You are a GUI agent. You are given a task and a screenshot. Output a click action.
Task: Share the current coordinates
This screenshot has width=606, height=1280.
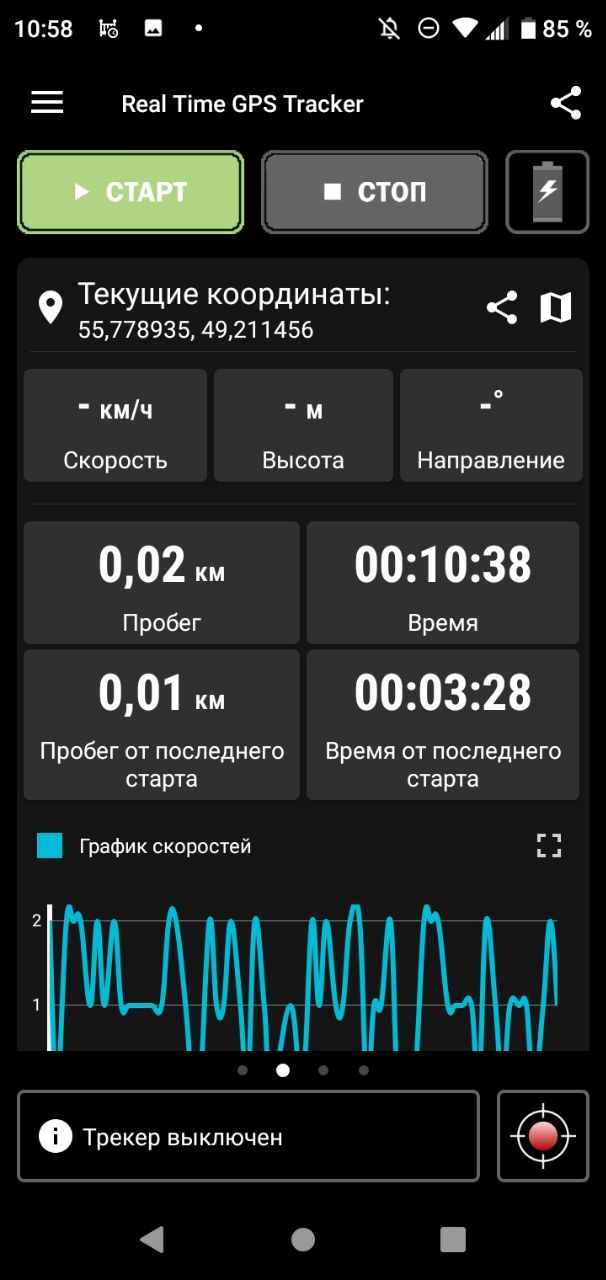(x=502, y=308)
